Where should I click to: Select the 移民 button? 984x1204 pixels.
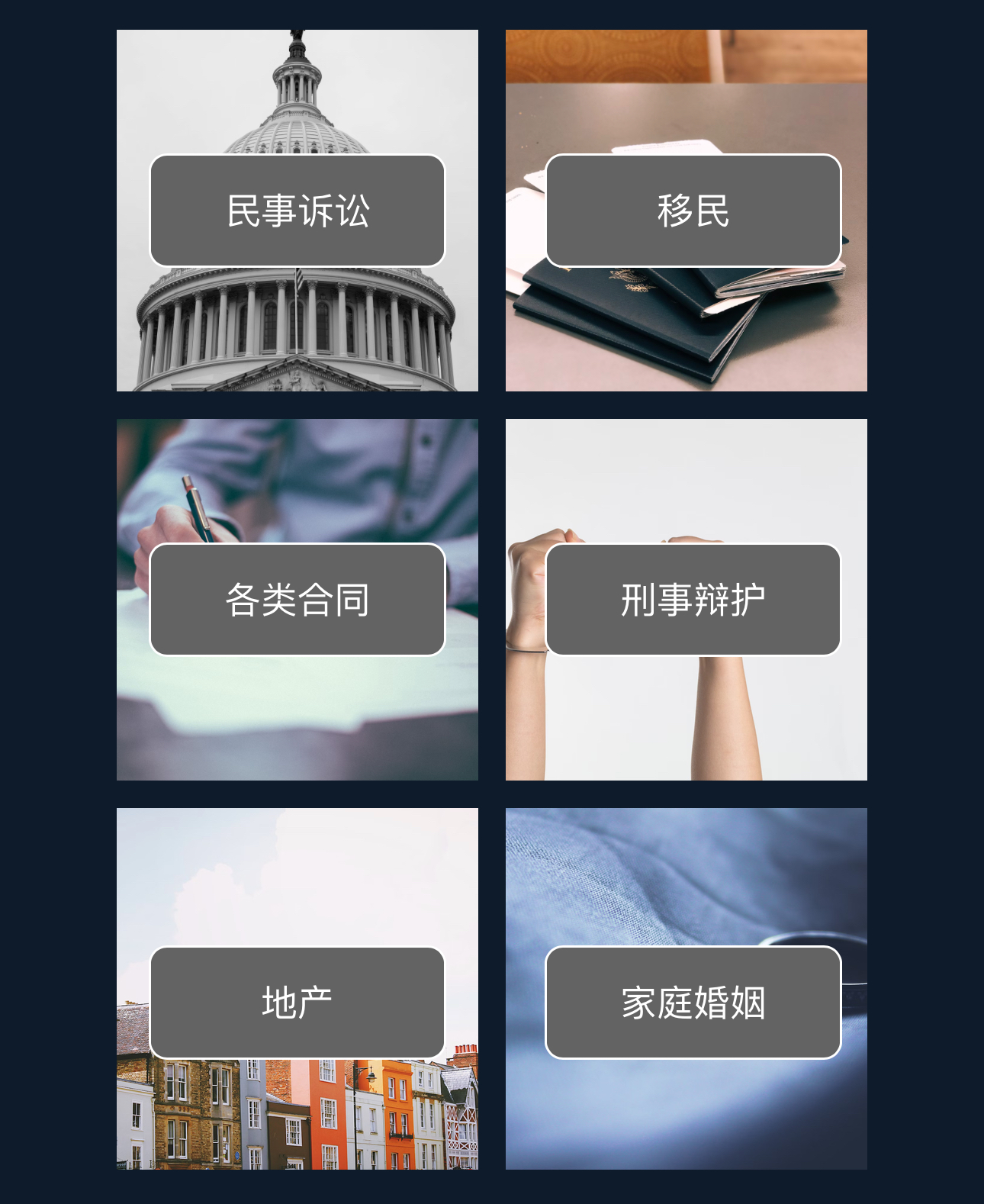point(693,211)
